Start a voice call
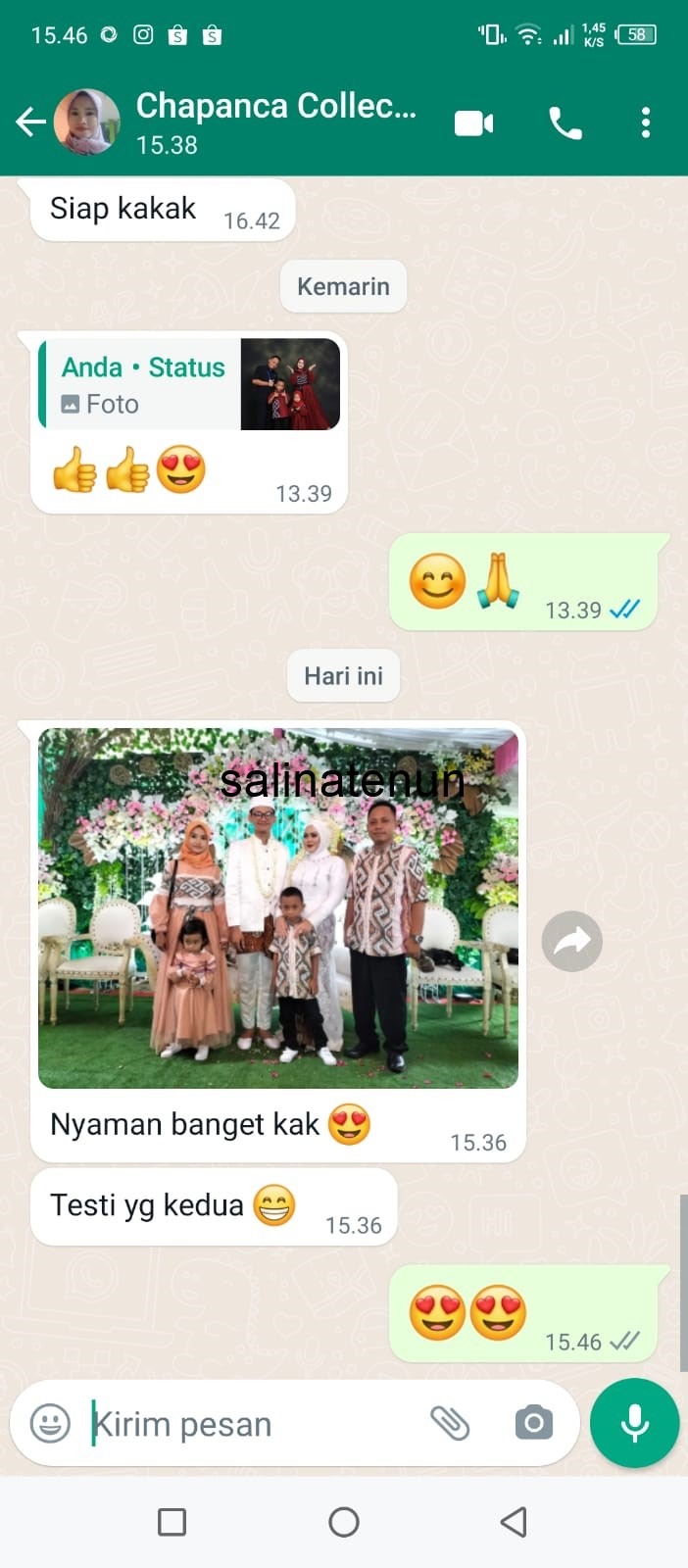 tap(565, 123)
